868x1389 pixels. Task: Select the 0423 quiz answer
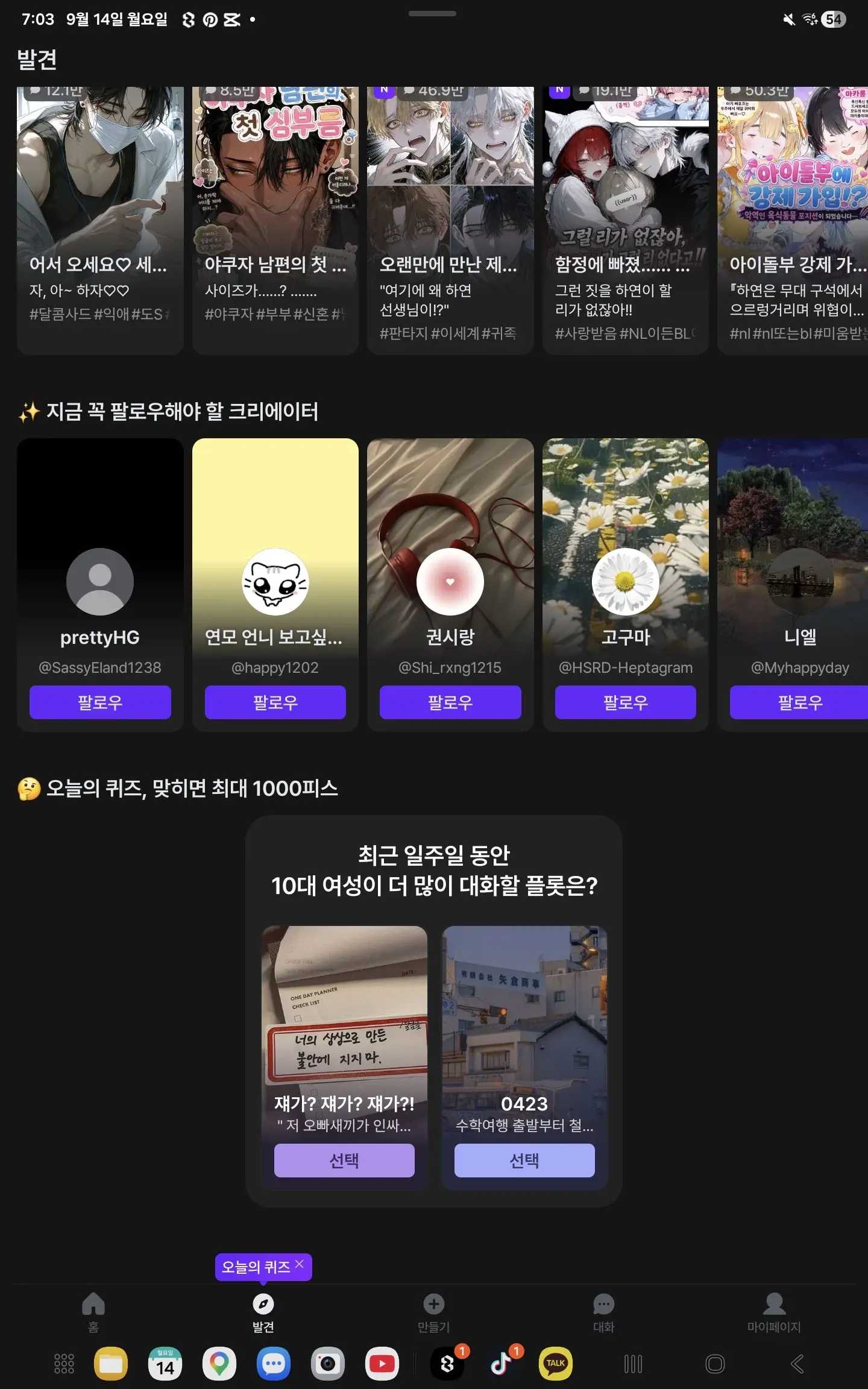pyautogui.click(x=524, y=1161)
